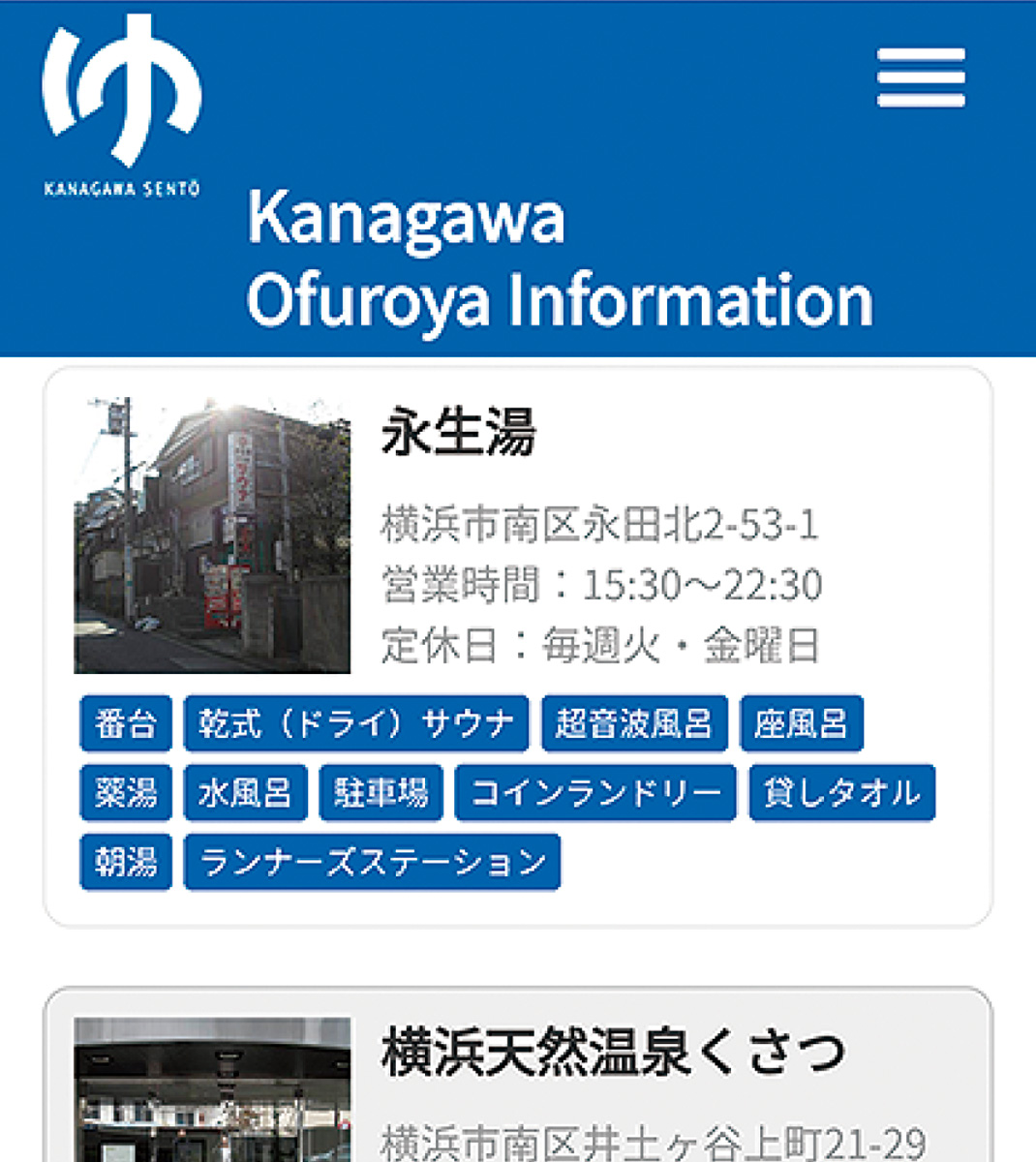The height and width of the screenshot is (1162, 1036).
Task: Select the 薬湯 facility tag
Action: [125, 792]
